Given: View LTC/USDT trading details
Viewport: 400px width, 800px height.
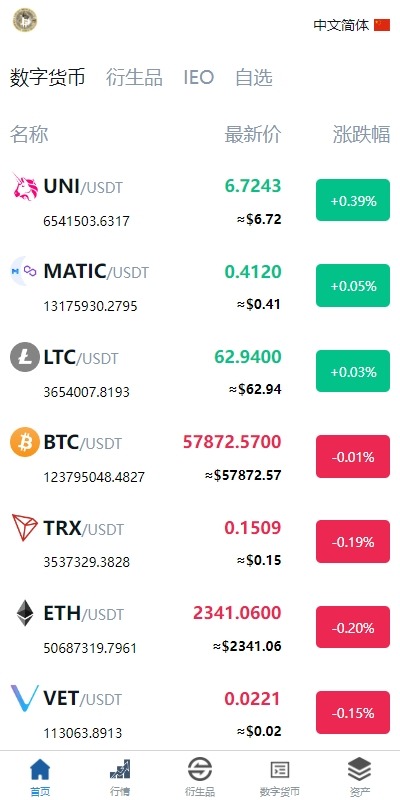Looking at the screenshot, I should (x=200, y=371).
